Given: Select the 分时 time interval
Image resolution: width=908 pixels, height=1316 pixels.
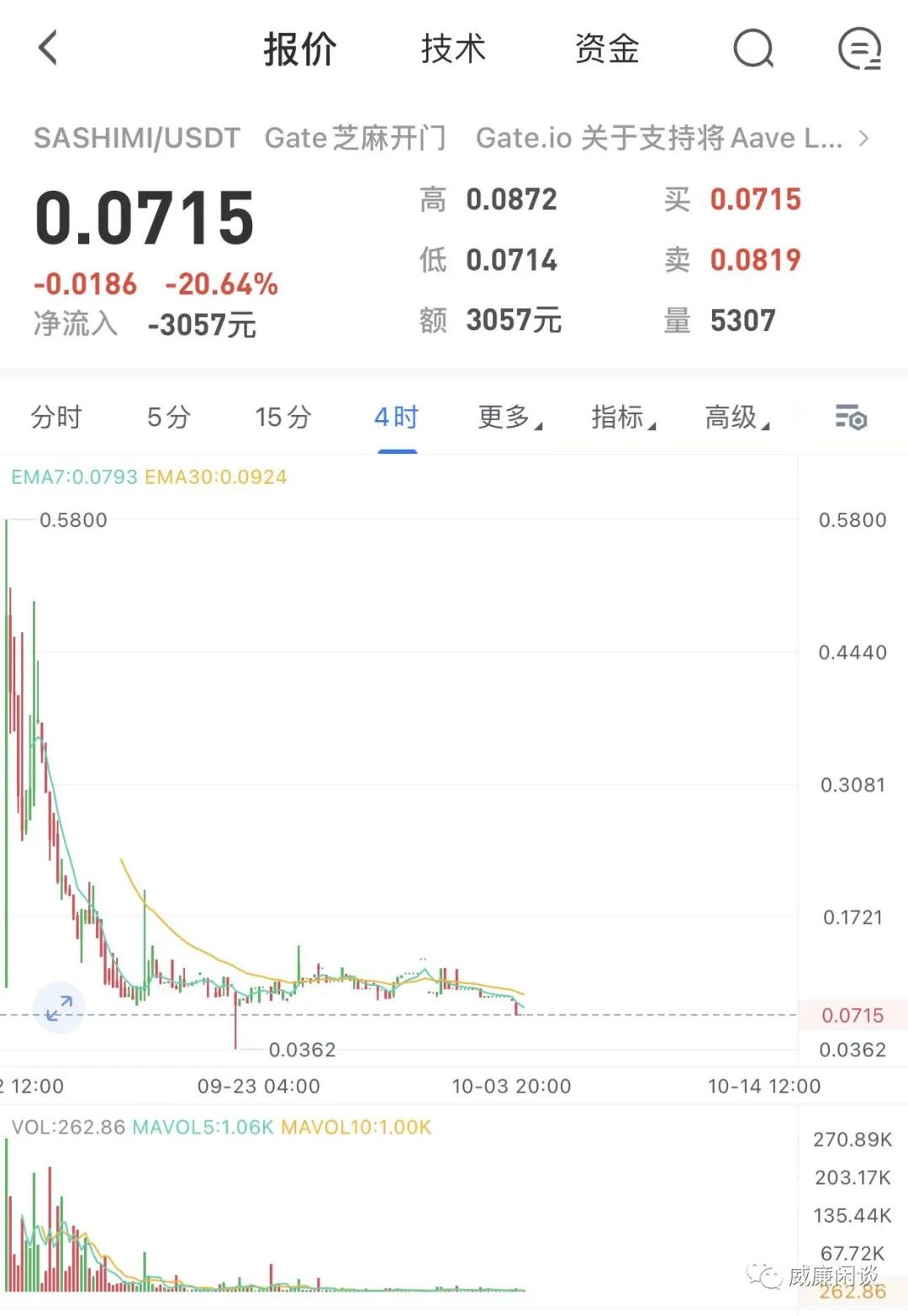Looking at the screenshot, I should tap(55, 417).
